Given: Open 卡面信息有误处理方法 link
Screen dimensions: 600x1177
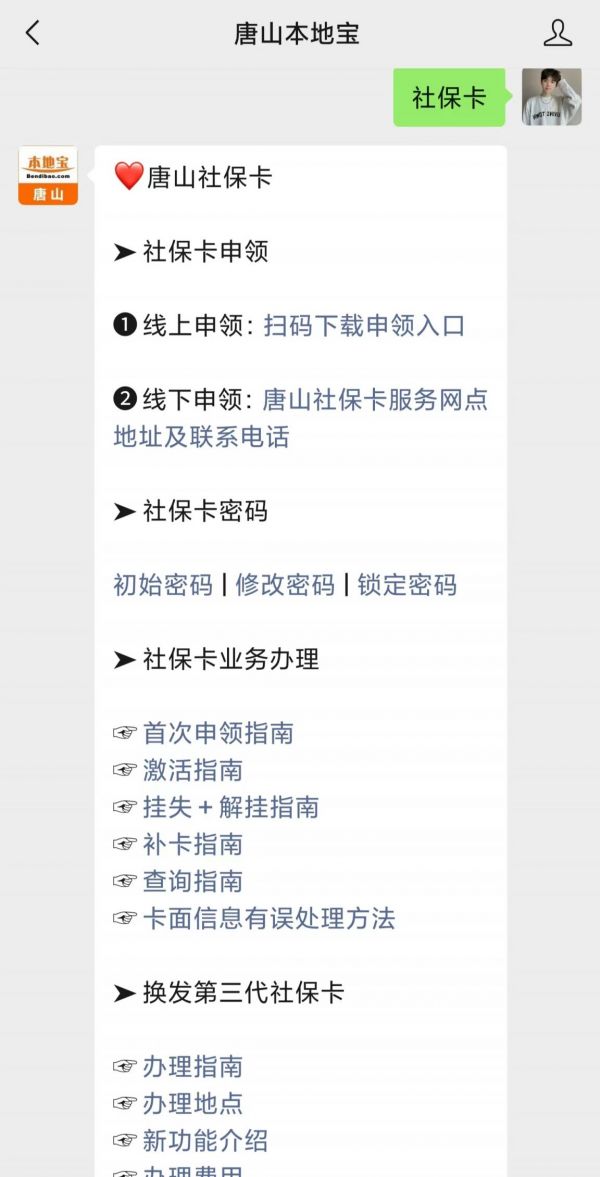Looking at the screenshot, I should 269,918.
